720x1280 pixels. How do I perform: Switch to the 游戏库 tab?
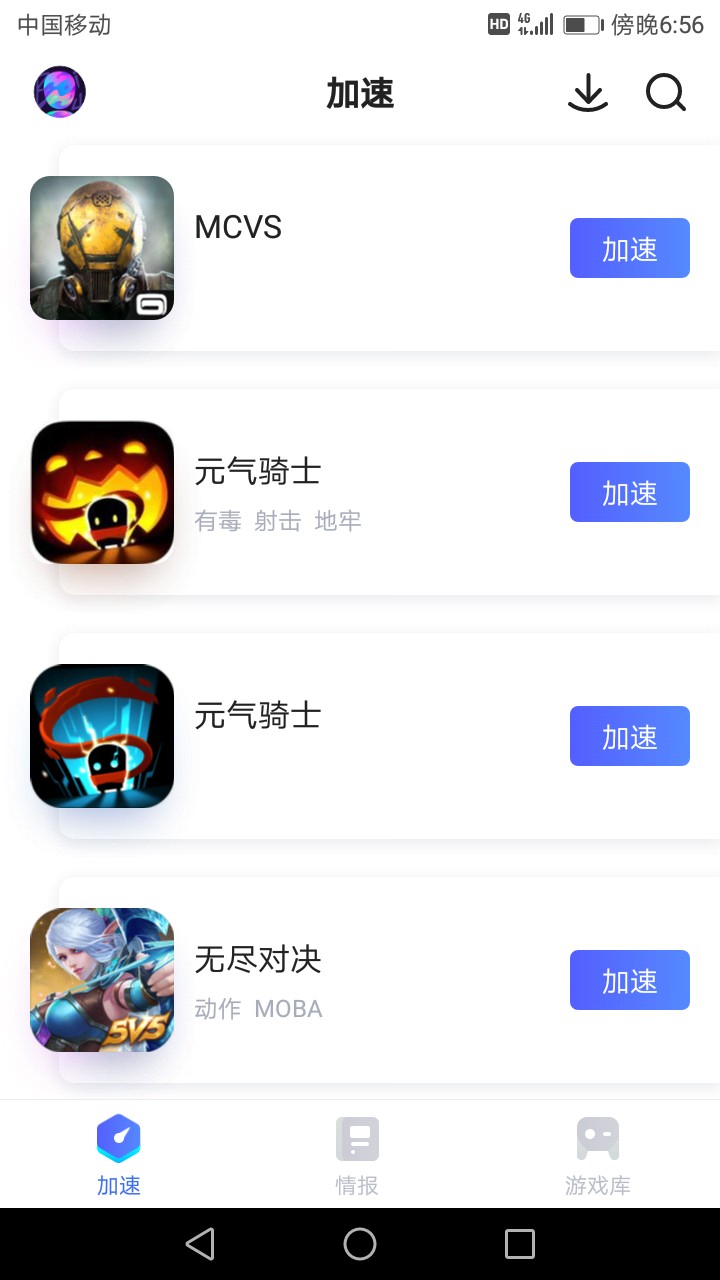pyautogui.click(x=597, y=1155)
